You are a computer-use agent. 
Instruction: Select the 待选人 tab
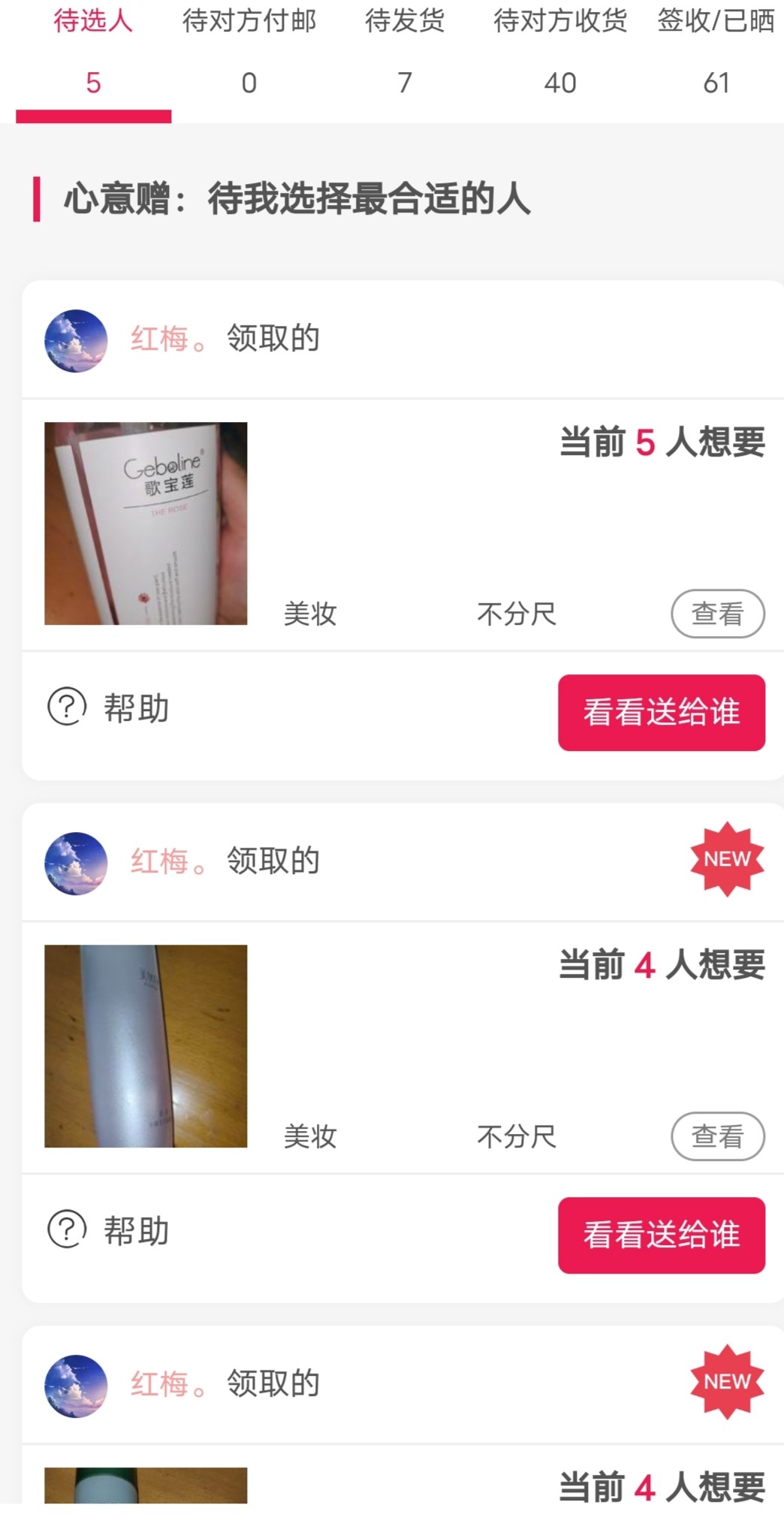93,51
